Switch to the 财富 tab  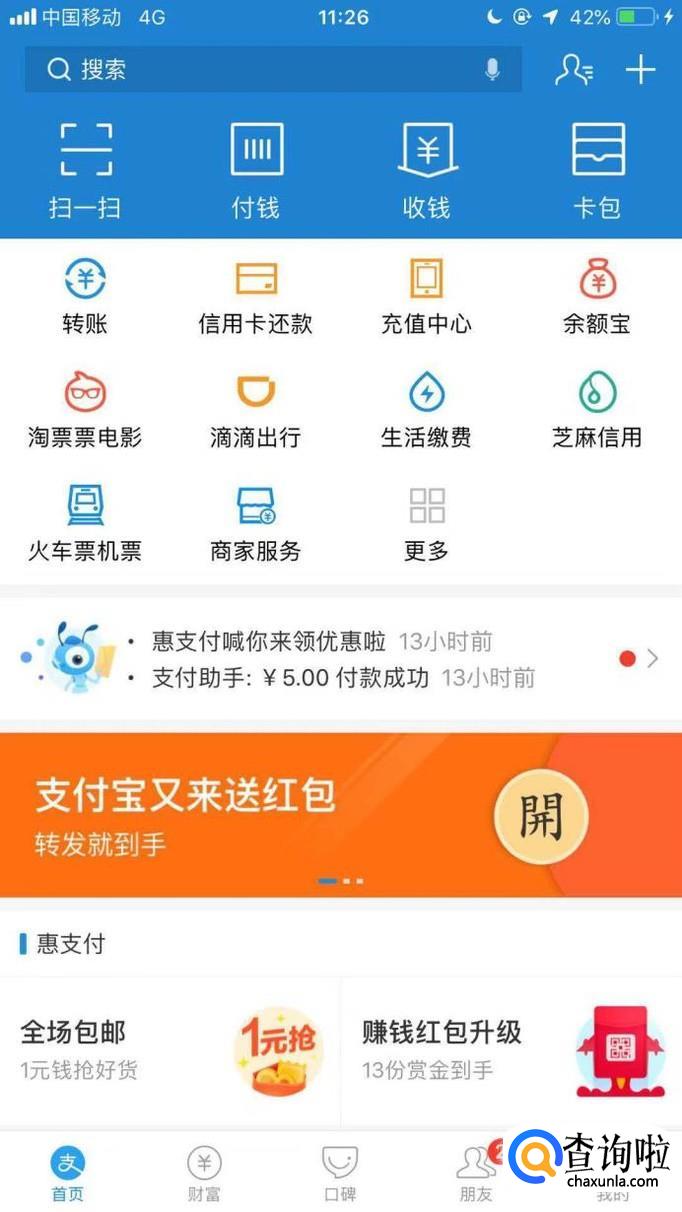[204, 1174]
